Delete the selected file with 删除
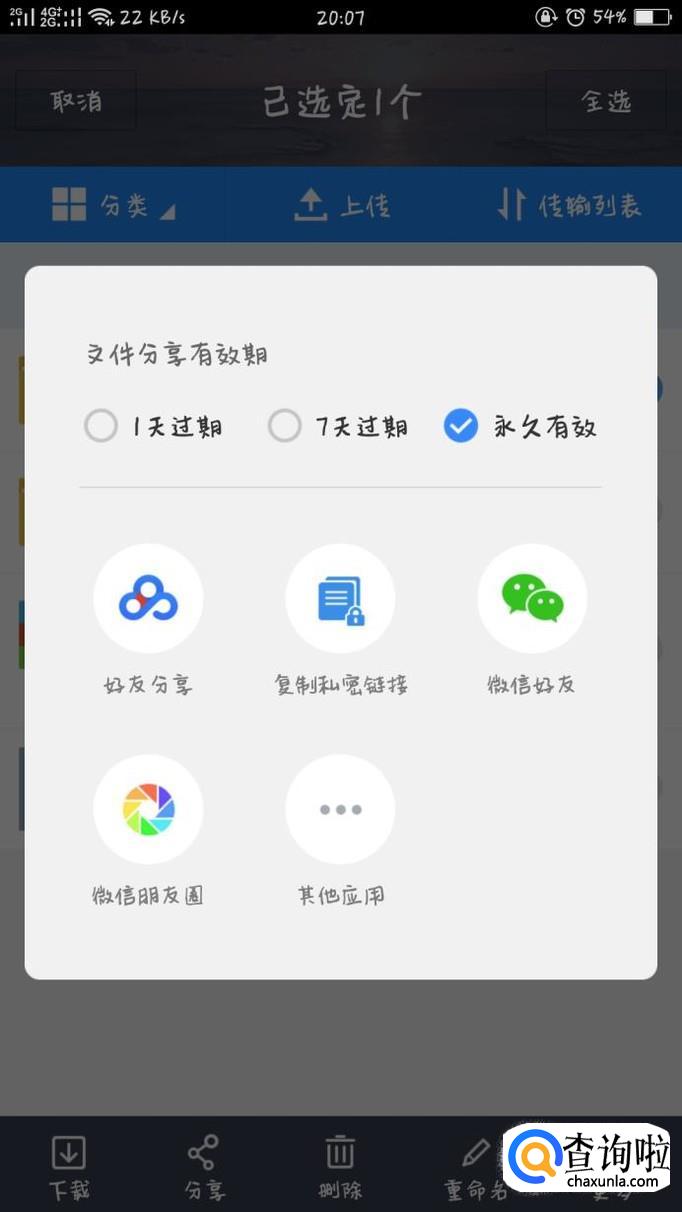 [x=340, y=1166]
